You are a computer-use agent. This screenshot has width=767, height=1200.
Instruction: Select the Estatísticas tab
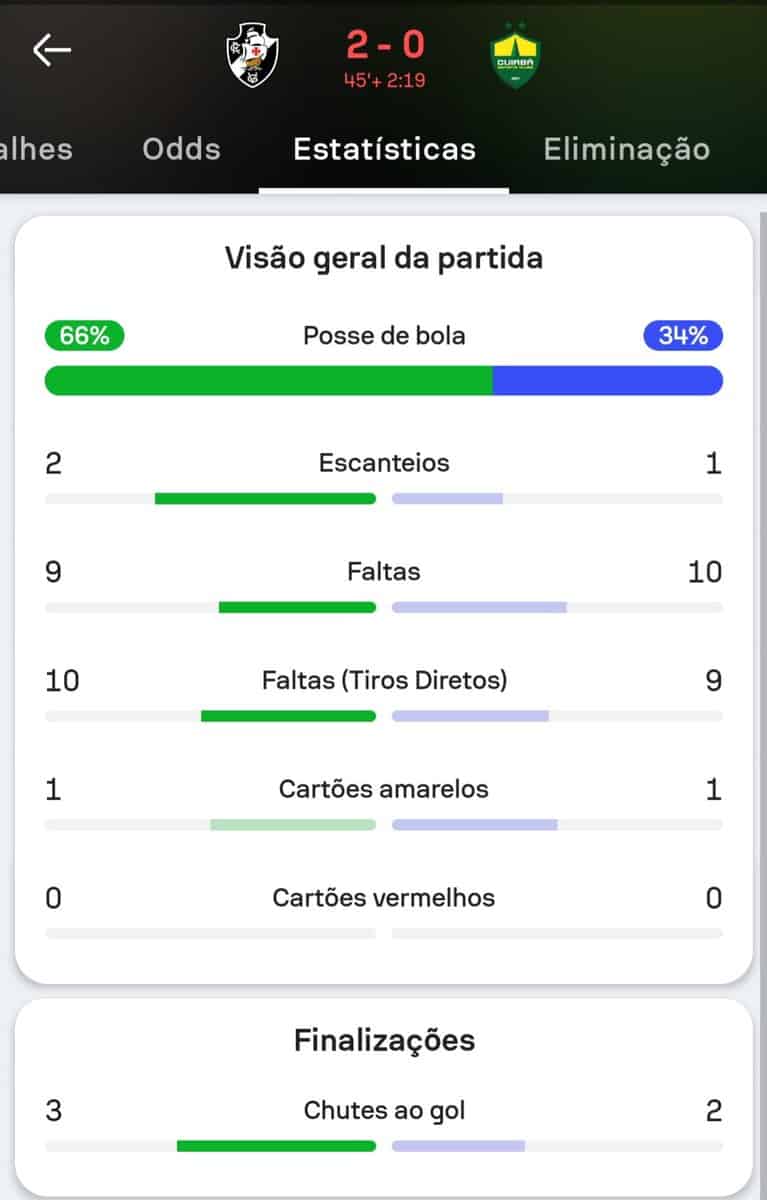point(384,149)
